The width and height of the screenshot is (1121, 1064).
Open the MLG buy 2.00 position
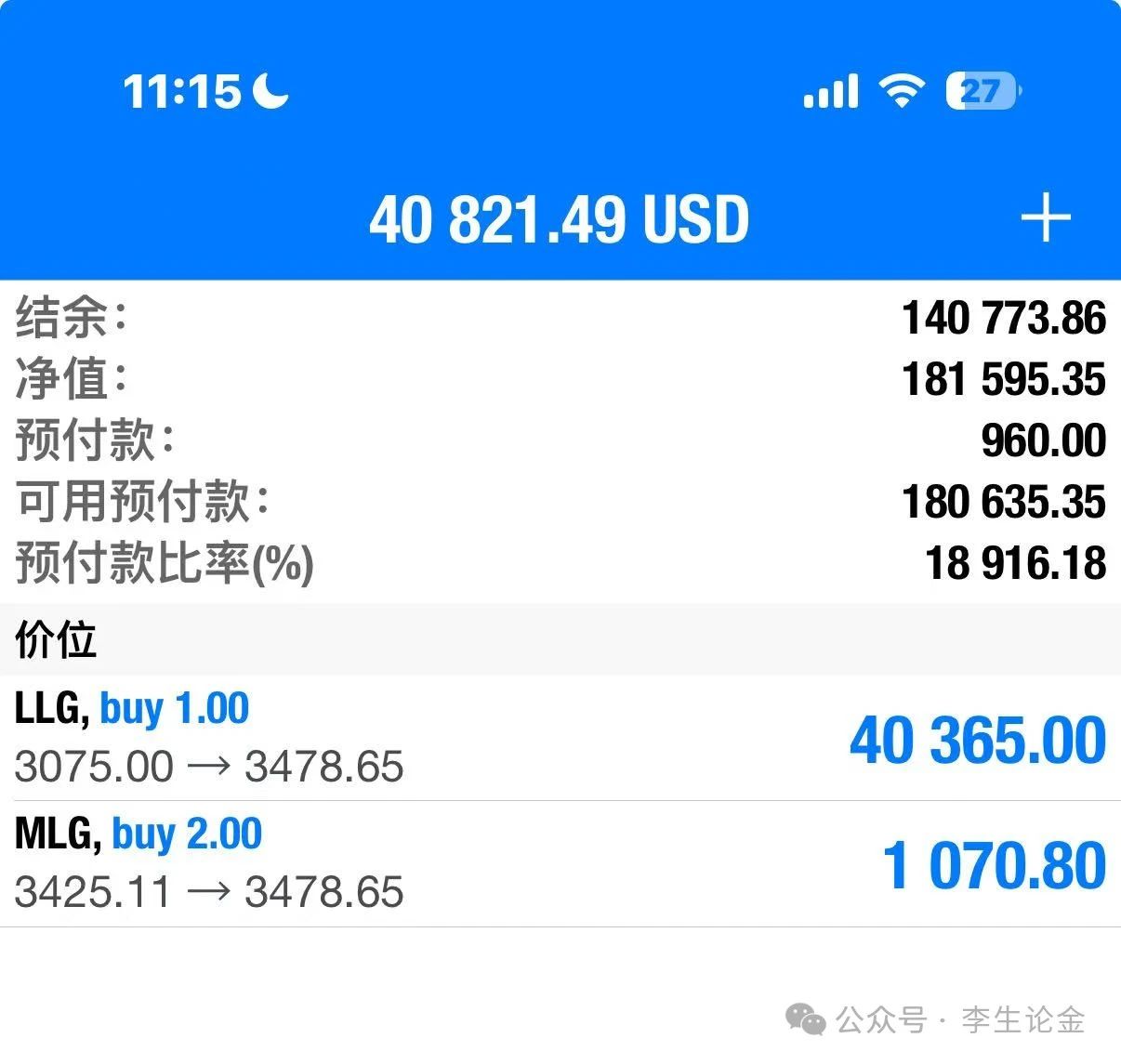click(x=560, y=863)
